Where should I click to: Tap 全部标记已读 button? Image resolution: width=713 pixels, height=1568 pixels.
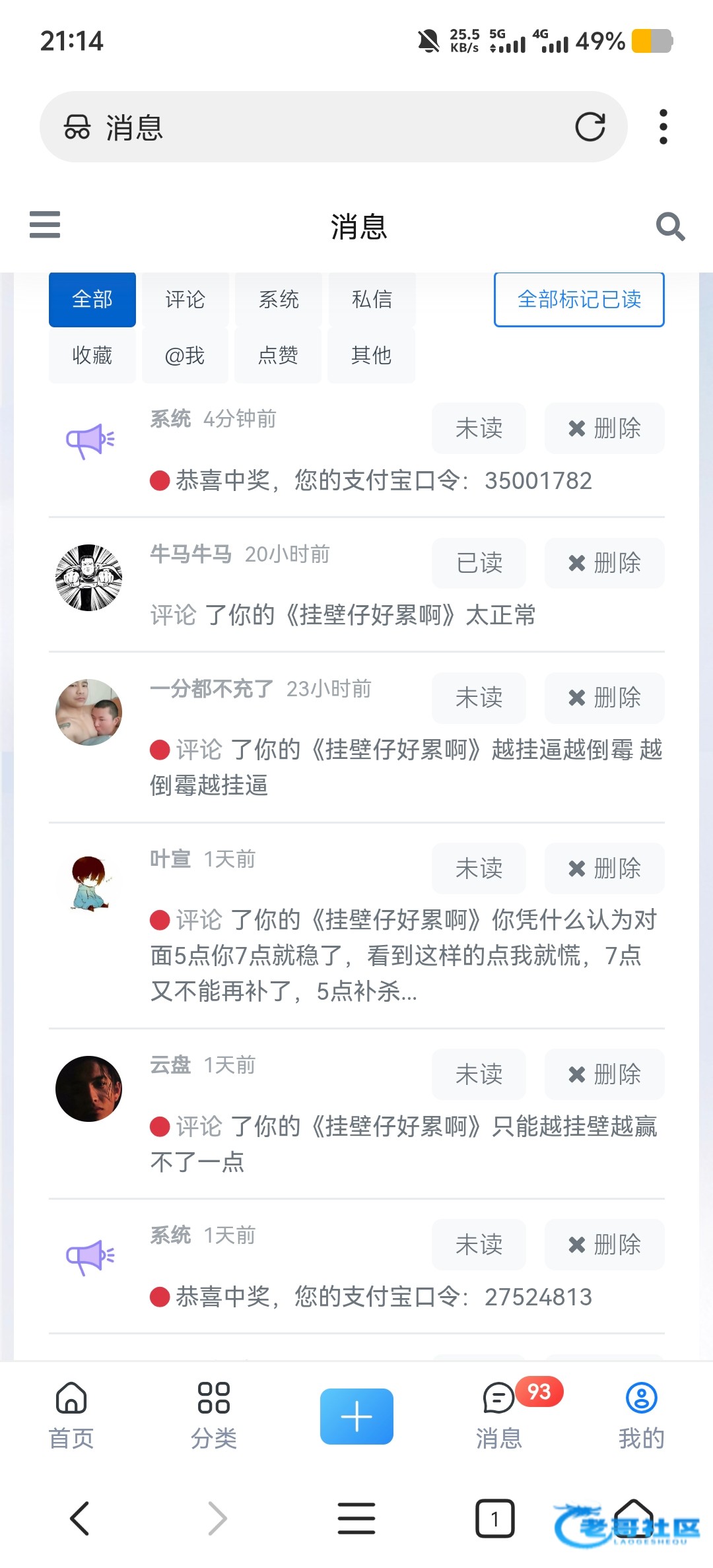pos(579,300)
